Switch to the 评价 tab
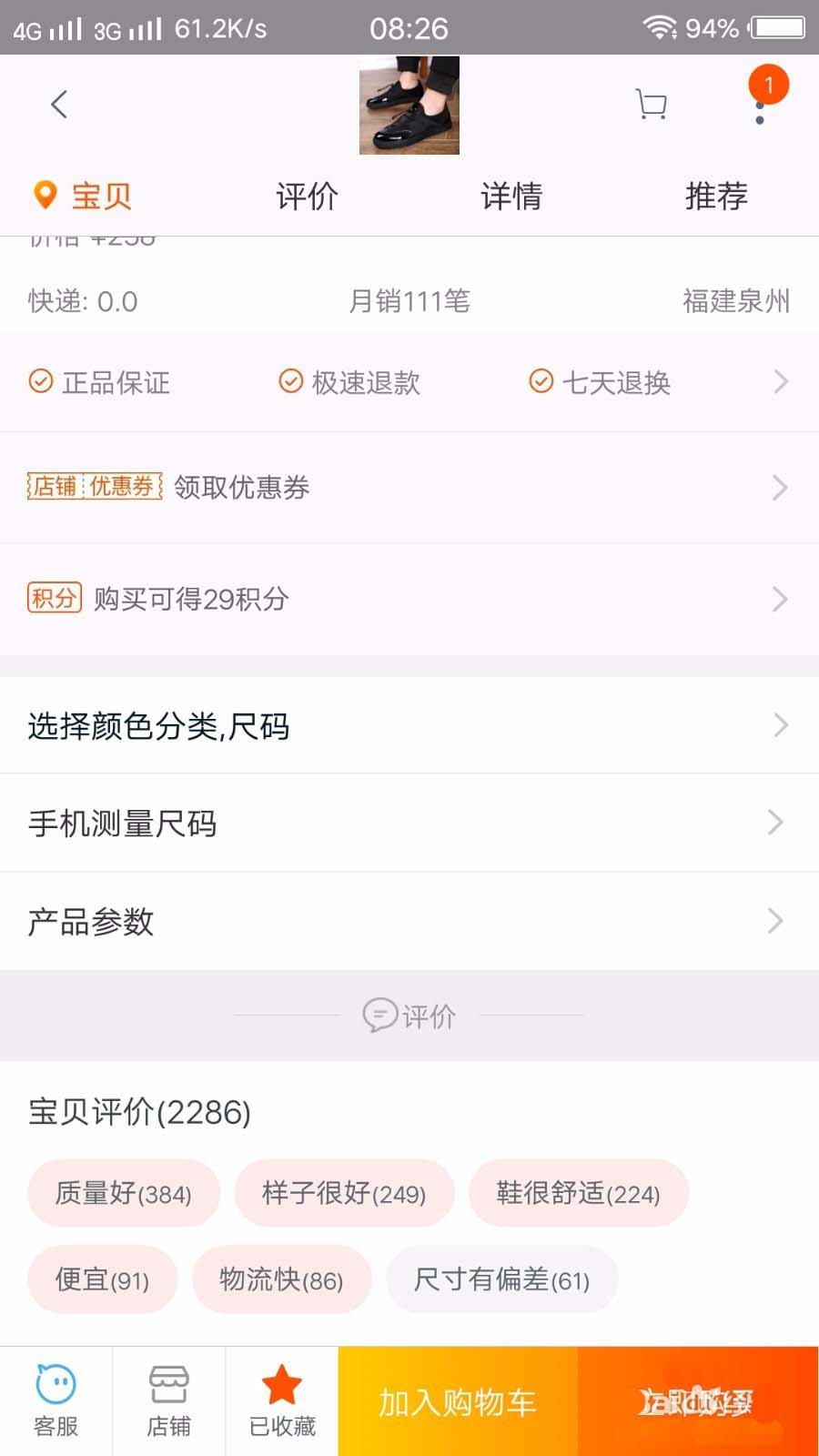This screenshot has height=1456, width=819. click(307, 196)
